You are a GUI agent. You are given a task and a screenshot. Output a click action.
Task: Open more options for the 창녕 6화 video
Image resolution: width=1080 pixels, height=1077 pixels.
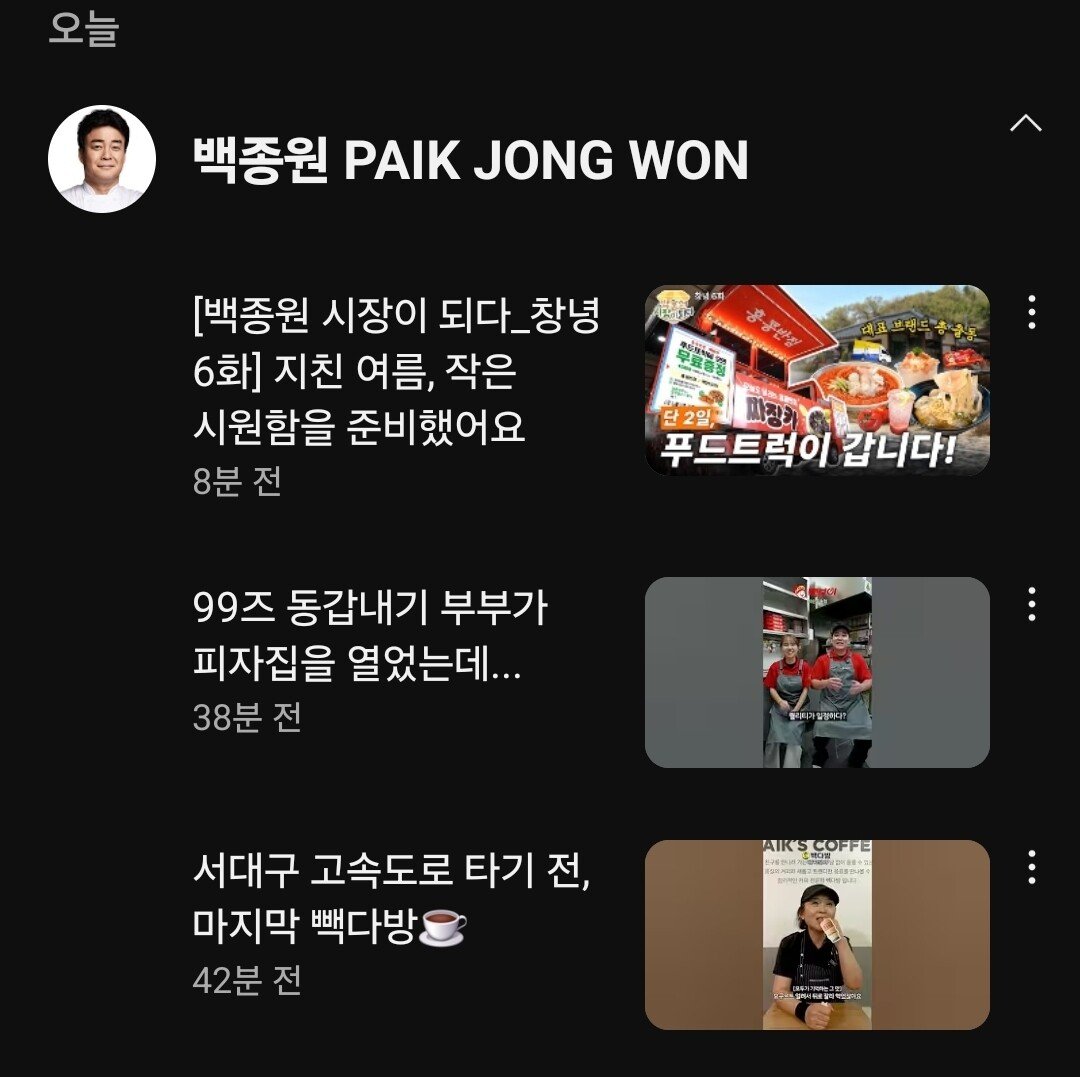click(1031, 312)
